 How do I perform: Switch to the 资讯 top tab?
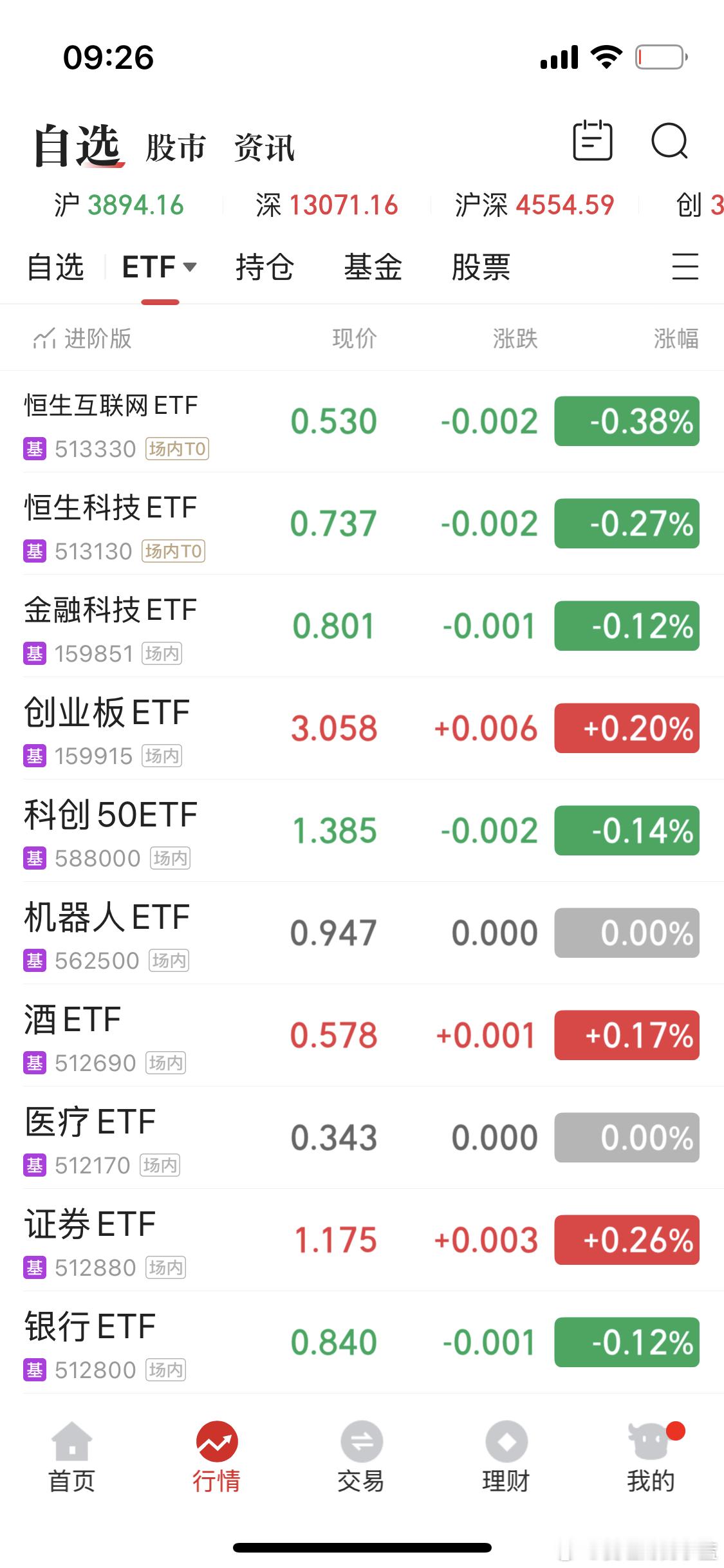[264, 148]
